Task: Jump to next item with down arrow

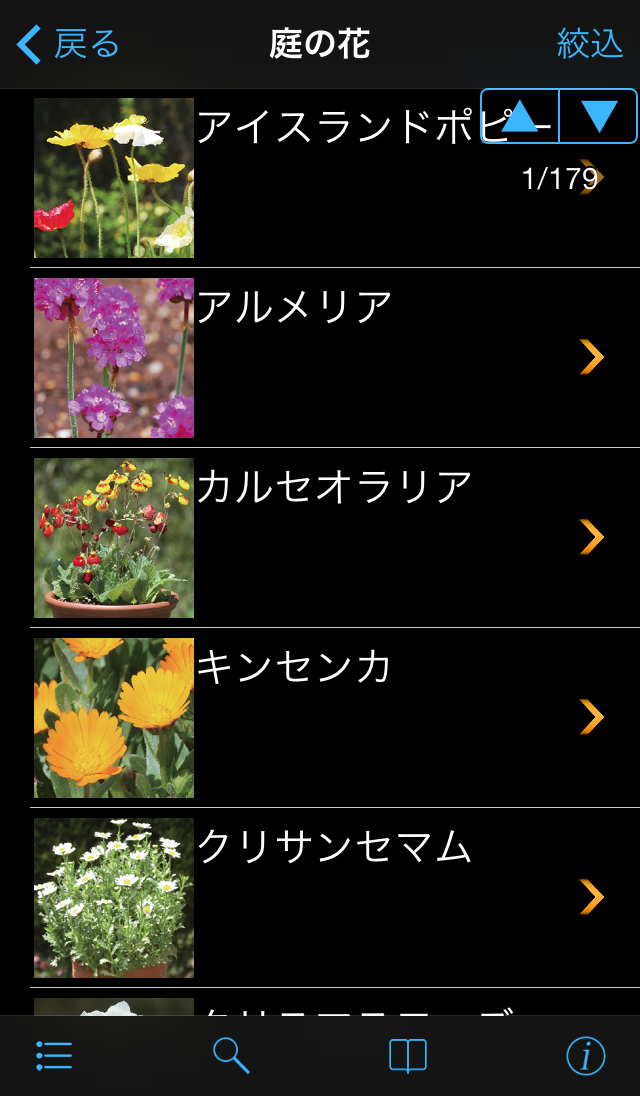Action: tap(599, 117)
